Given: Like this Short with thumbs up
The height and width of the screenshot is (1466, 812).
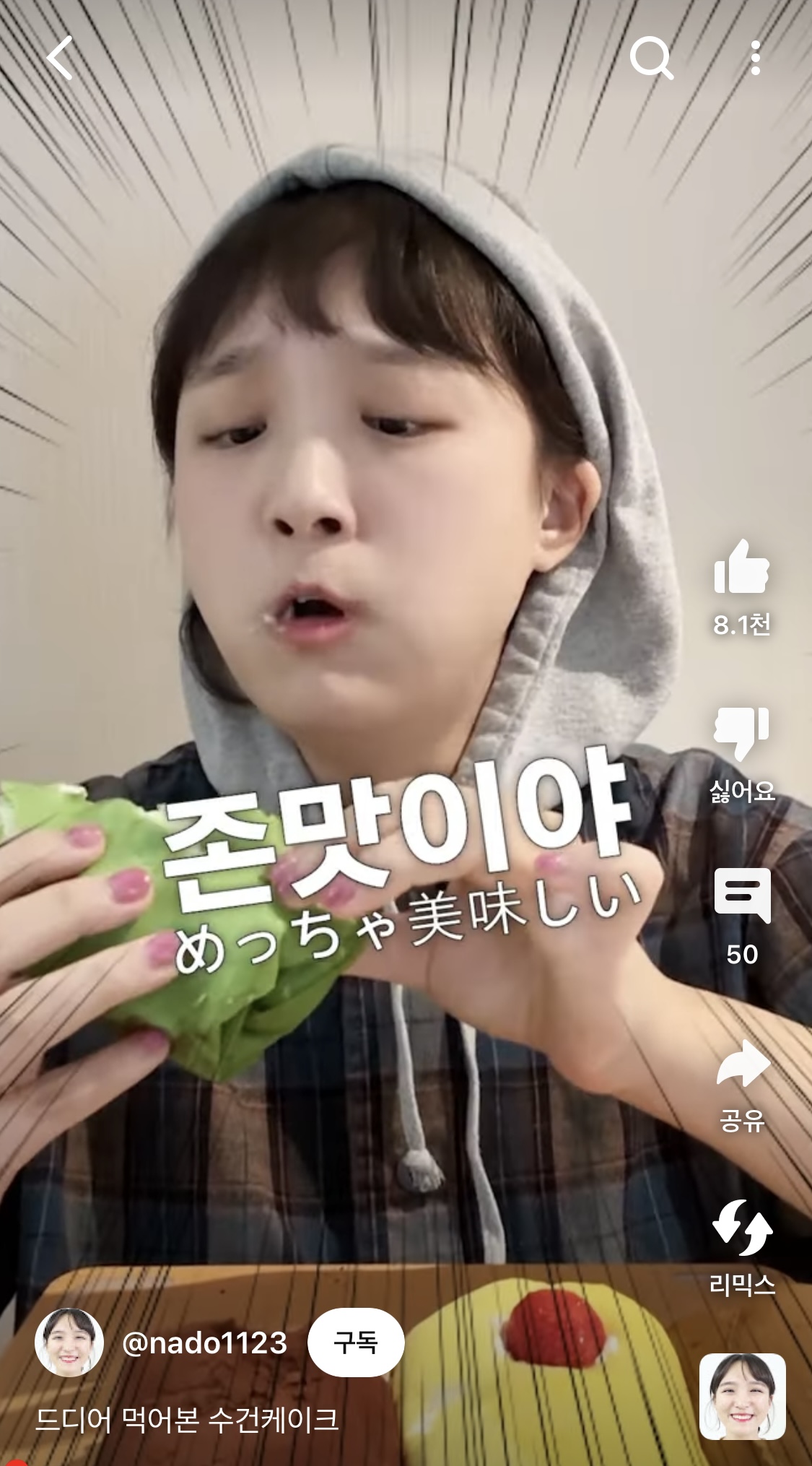Looking at the screenshot, I should tap(741, 568).
